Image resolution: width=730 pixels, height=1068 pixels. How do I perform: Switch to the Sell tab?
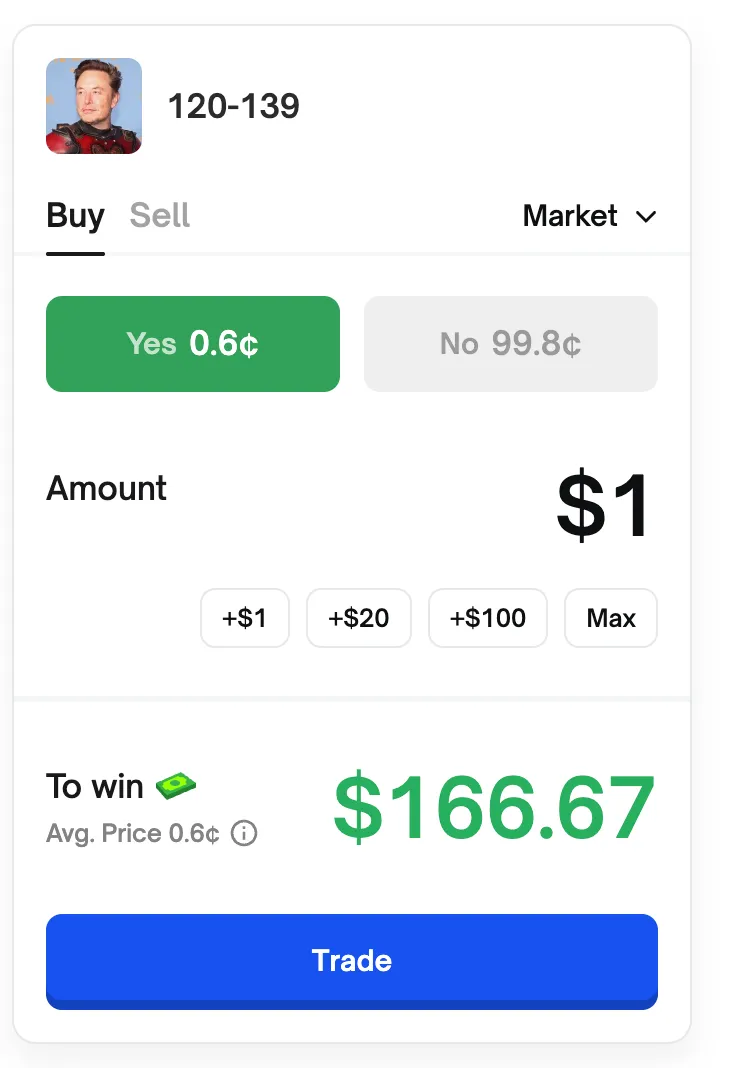pyautogui.click(x=158, y=216)
